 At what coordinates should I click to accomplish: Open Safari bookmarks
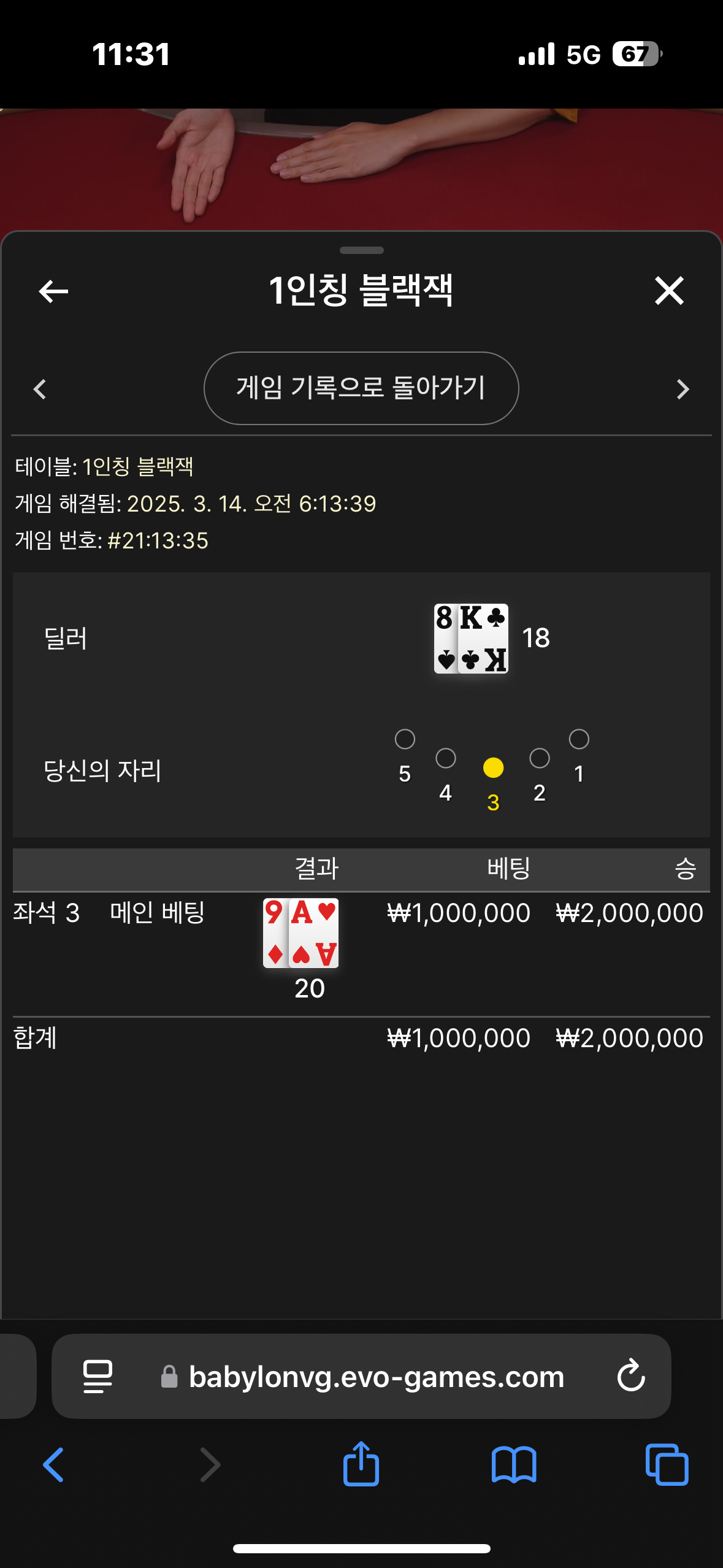point(514,1464)
